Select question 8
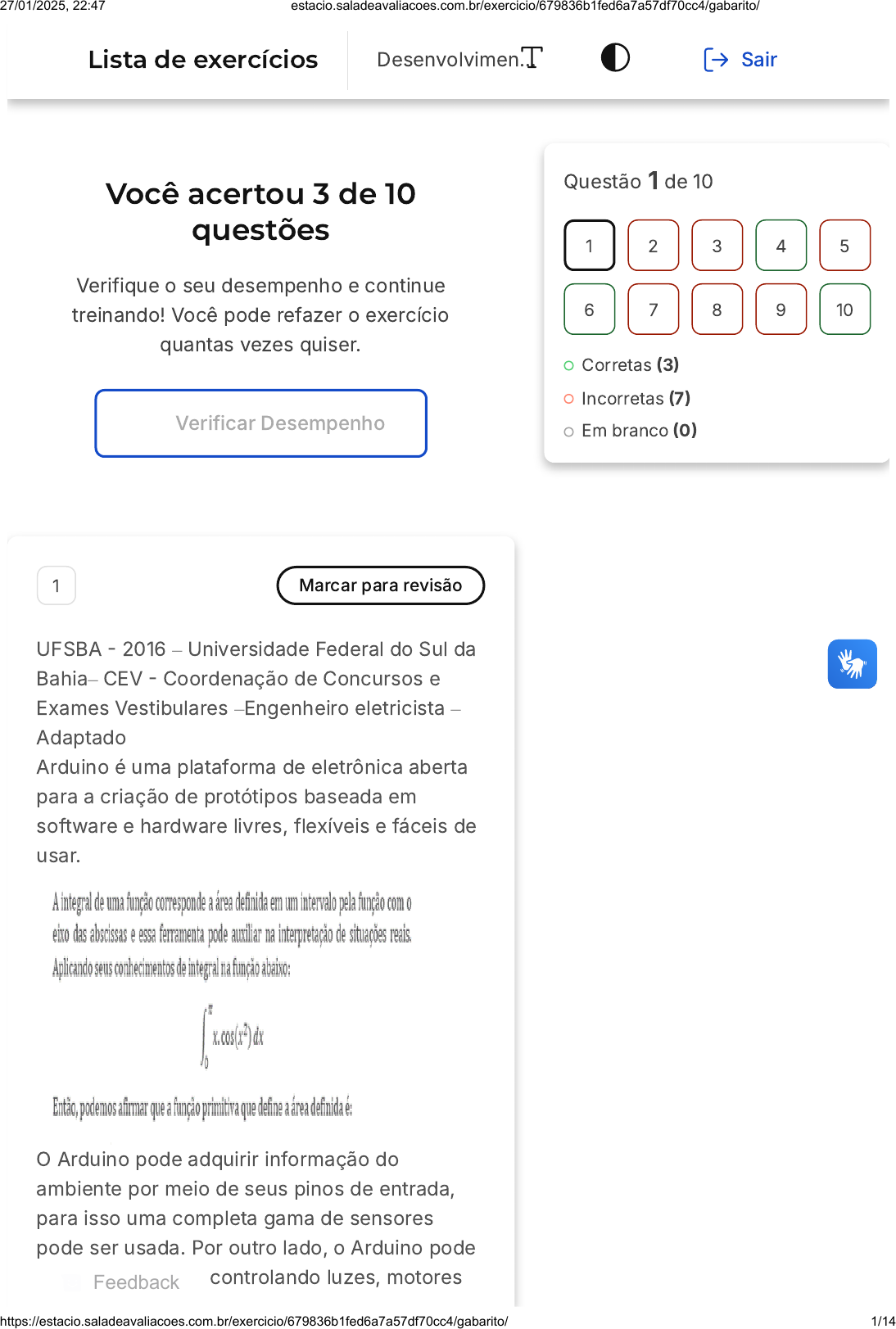This screenshot has width=896, height=1329. (717, 310)
